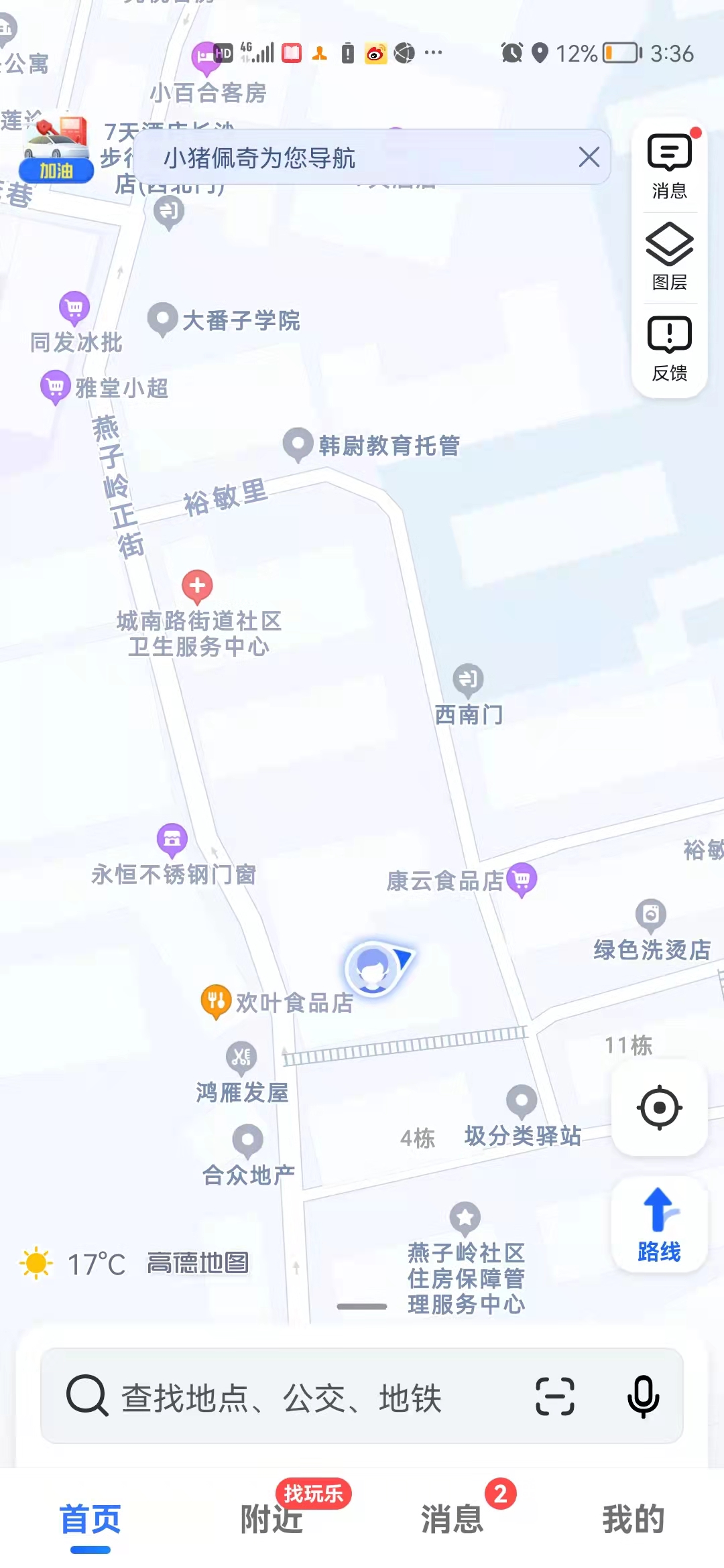Switch to the 附近 tab
Viewport: 724px width, 1568px height.
pos(271,1520)
